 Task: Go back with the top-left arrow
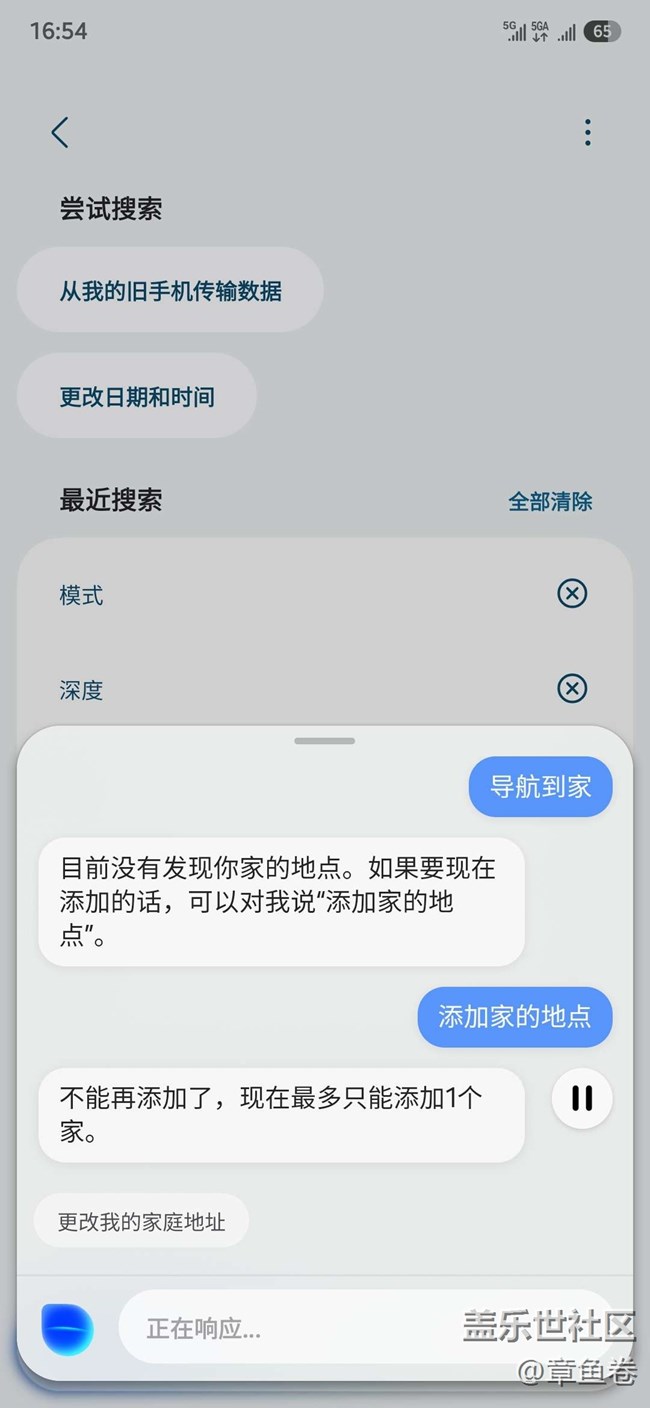(60, 132)
